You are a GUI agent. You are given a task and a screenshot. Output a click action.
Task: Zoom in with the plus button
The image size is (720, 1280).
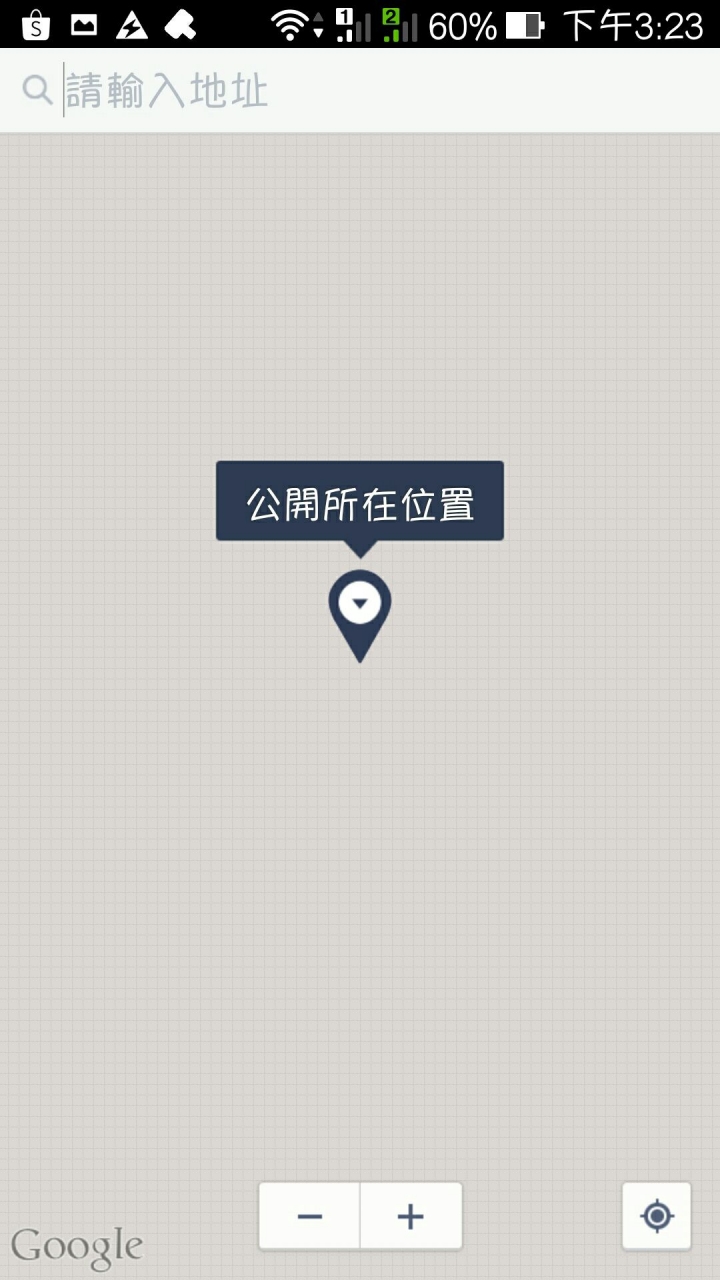(411, 1216)
